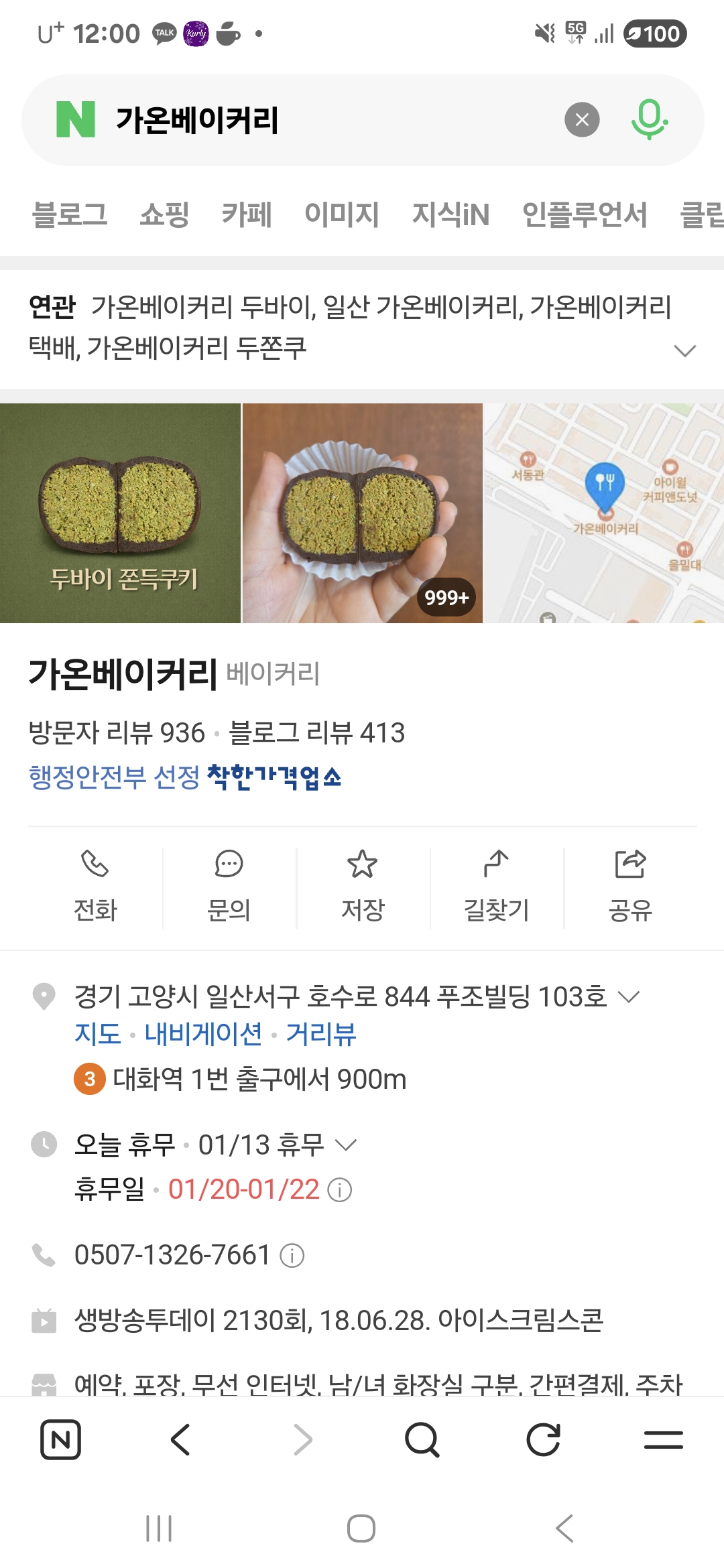Viewport: 724px width, 1568px height.
Task: Save this place with 저장
Action: 363,885
